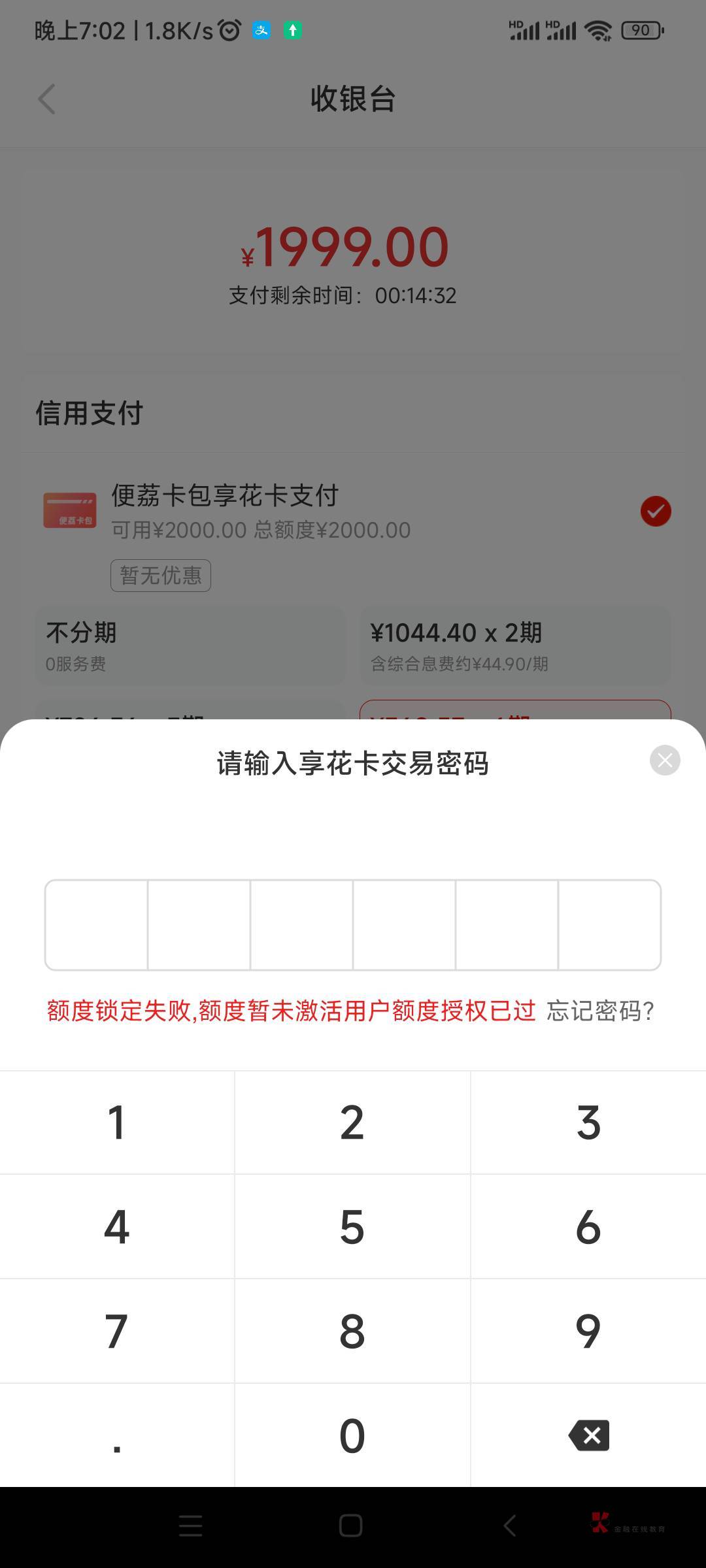The width and height of the screenshot is (706, 1568).
Task: Tap the decimal point key
Action: point(117,1435)
